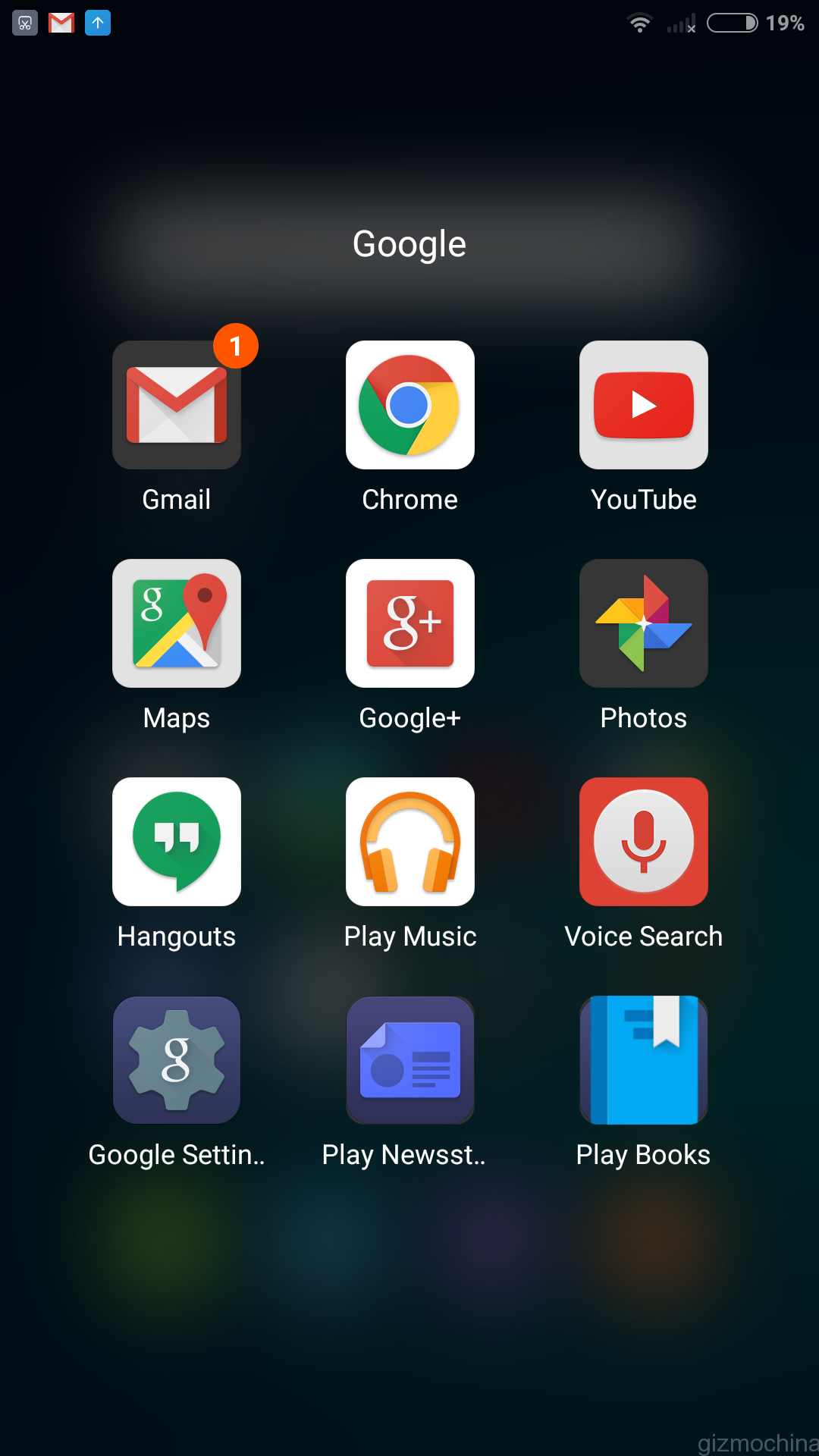
Task: Launch Chrome browser
Action: [x=409, y=405]
